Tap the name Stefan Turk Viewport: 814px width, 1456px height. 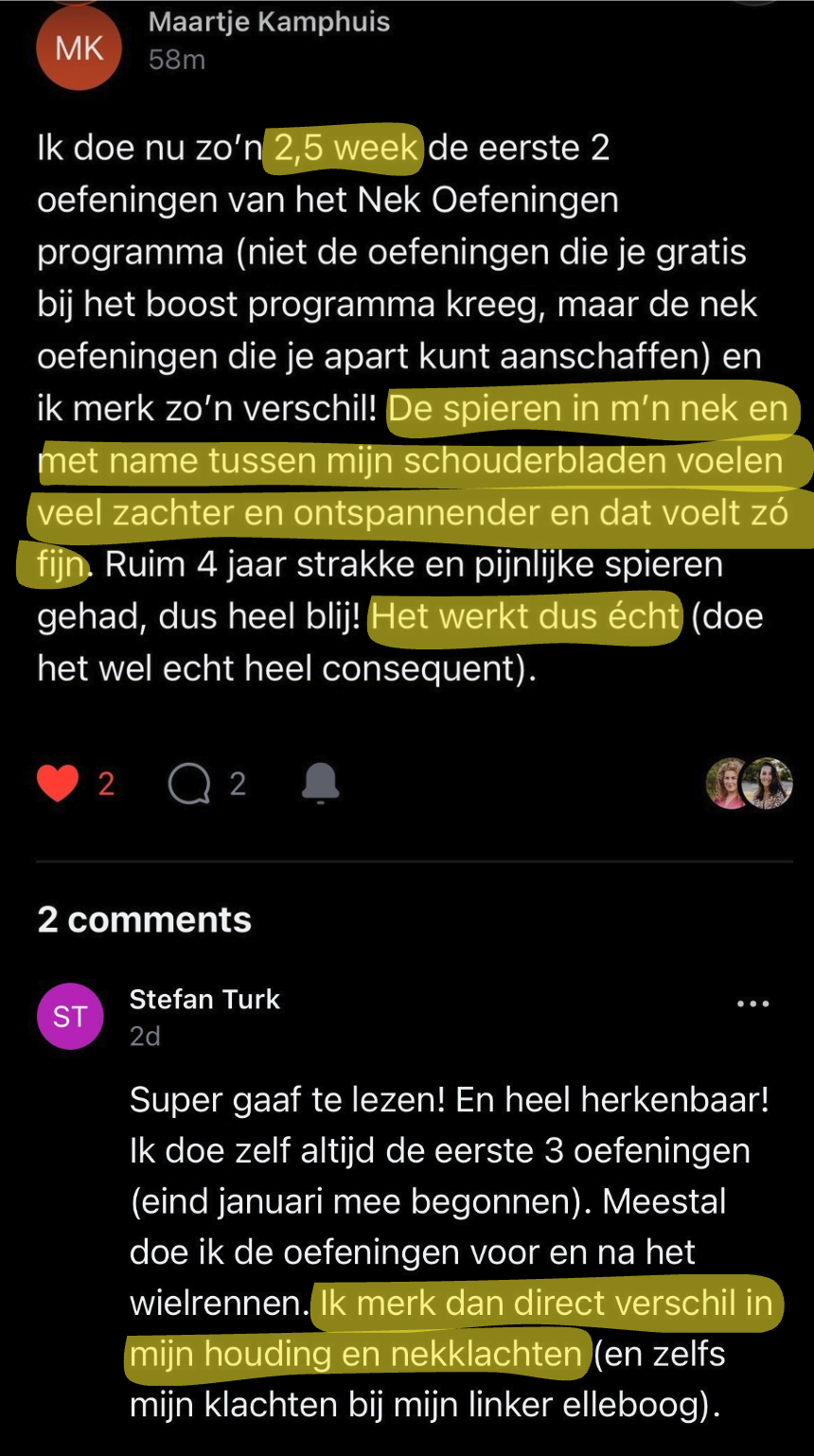point(204,999)
